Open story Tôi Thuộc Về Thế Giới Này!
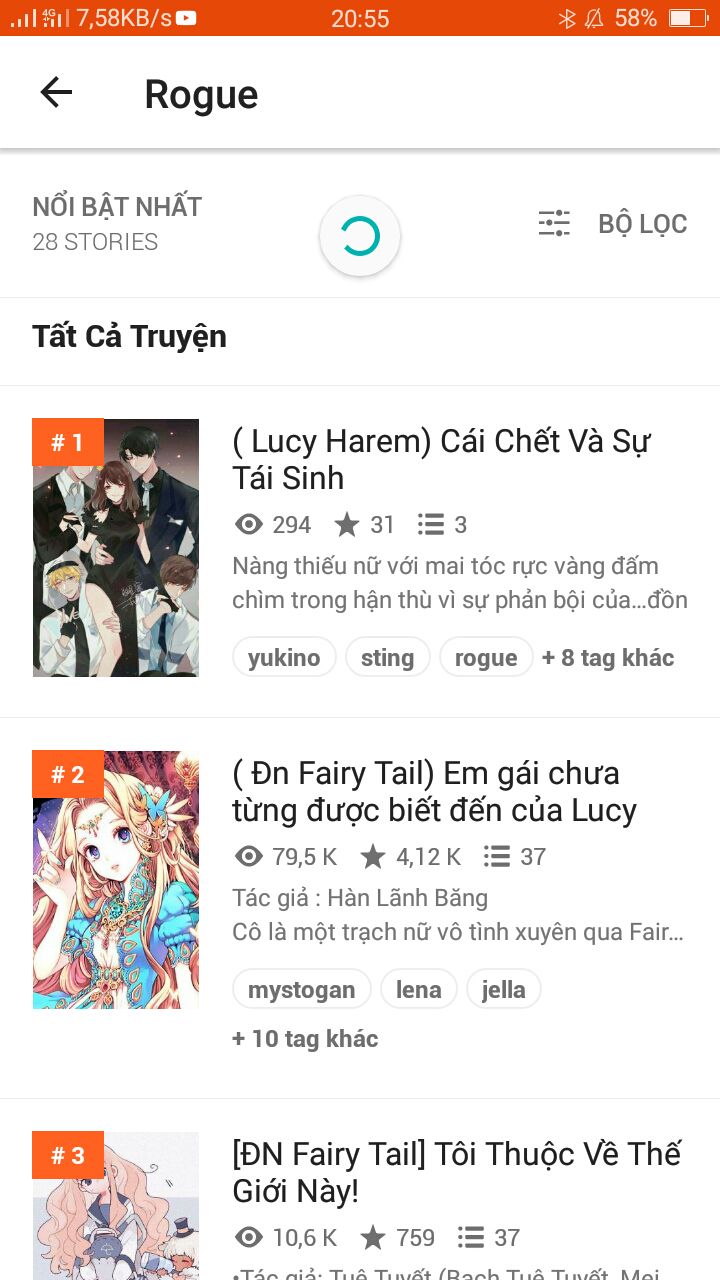This screenshot has height=1280, width=720. point(456,1172)
